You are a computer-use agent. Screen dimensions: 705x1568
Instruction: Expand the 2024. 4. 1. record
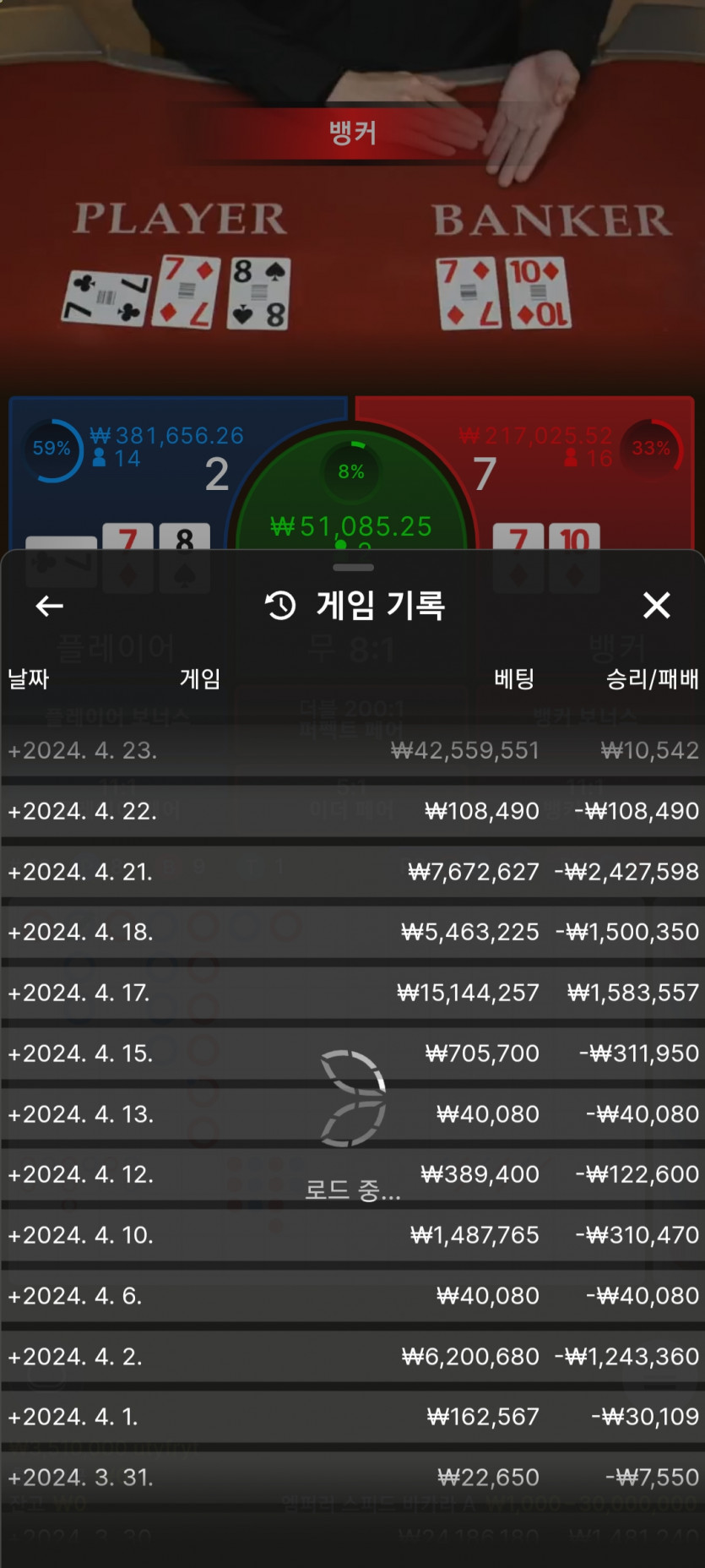(x=73, y=1417)
